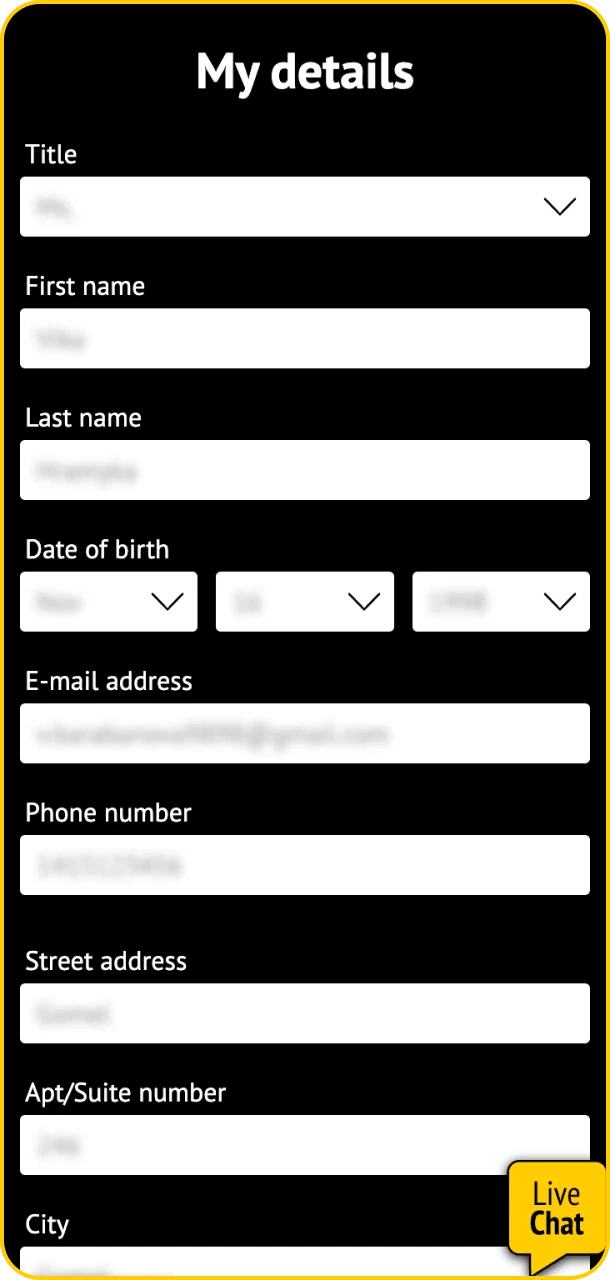Focus the E-mail address field
Image resolution: width=610 pixels, height=1280 pixels.
point(304,734)
